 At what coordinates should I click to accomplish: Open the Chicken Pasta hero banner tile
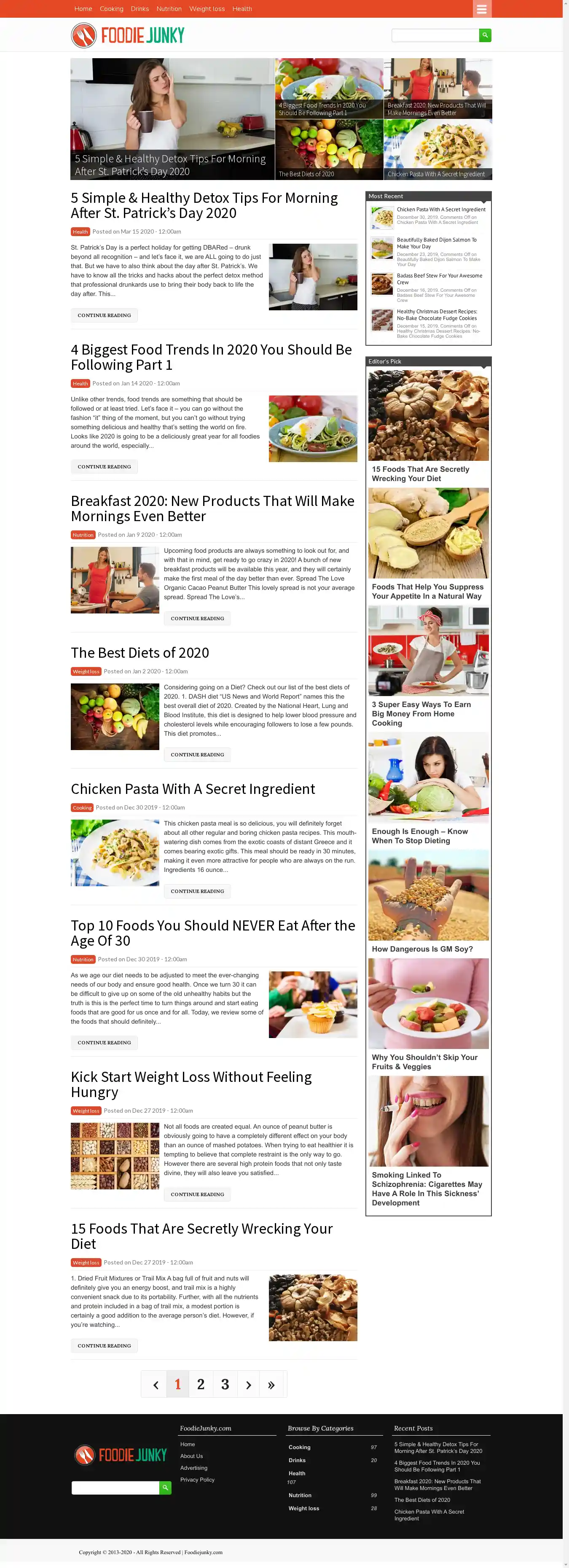[x=437, y=149]
